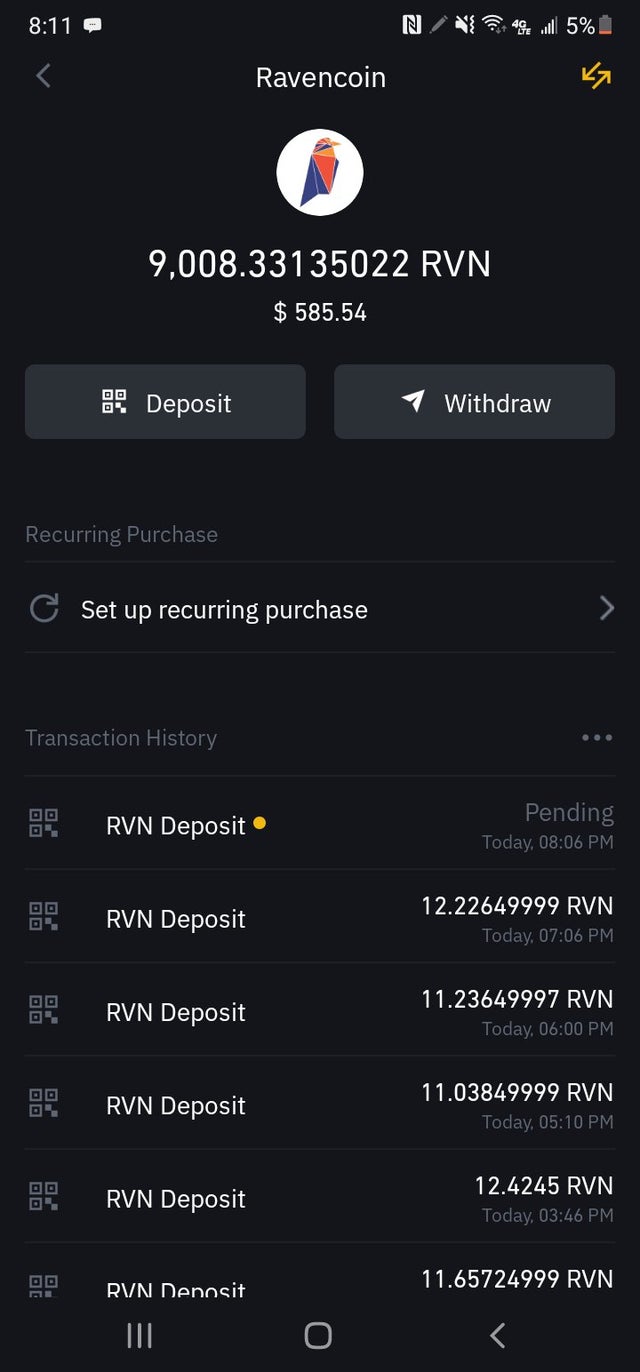This screenshot has width=640, height=1372.
Task: Tap the Withdraw button
Action: point(474,402)
